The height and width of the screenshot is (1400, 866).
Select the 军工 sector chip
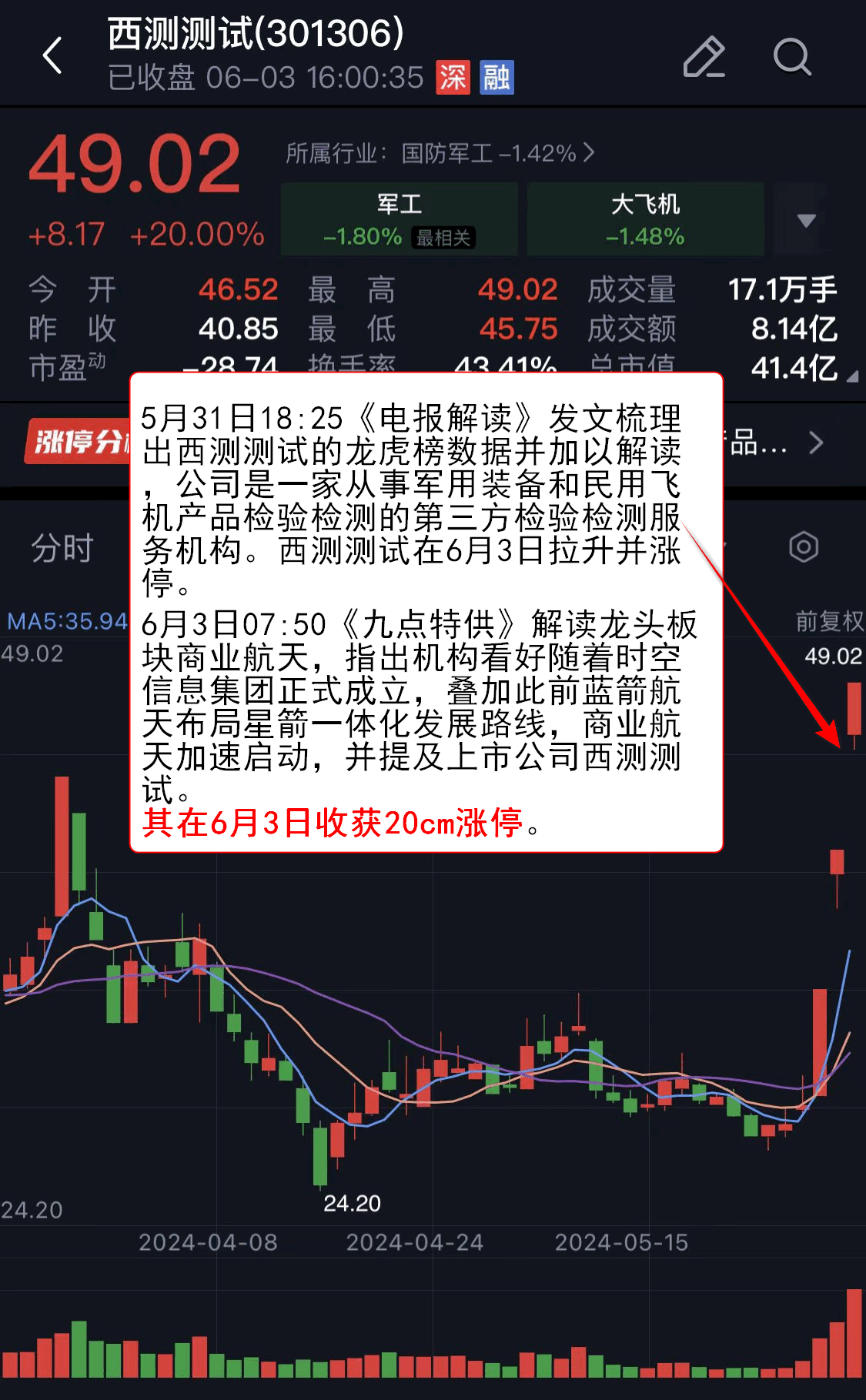(x=399, y=219)
